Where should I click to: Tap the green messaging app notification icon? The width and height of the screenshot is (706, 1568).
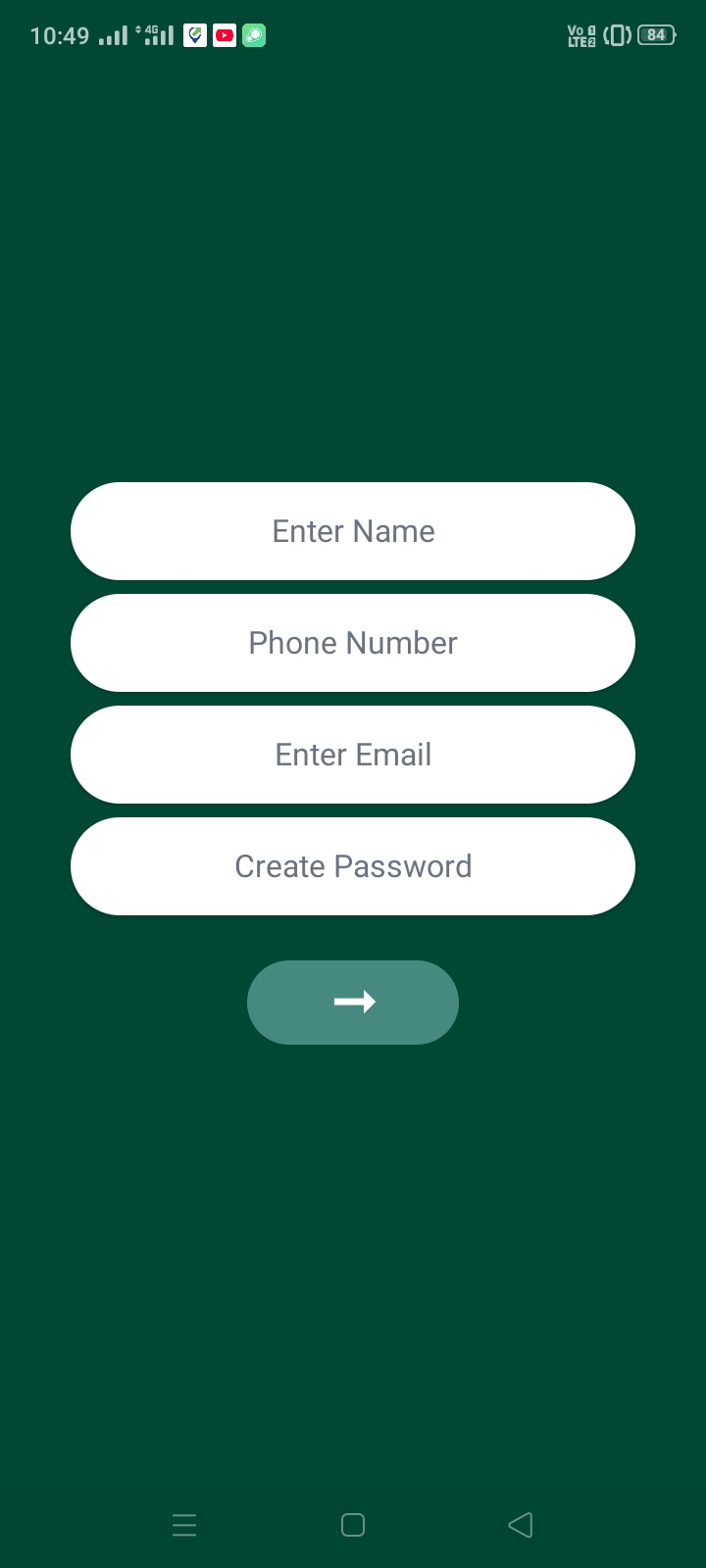click(x=253, y=34)
